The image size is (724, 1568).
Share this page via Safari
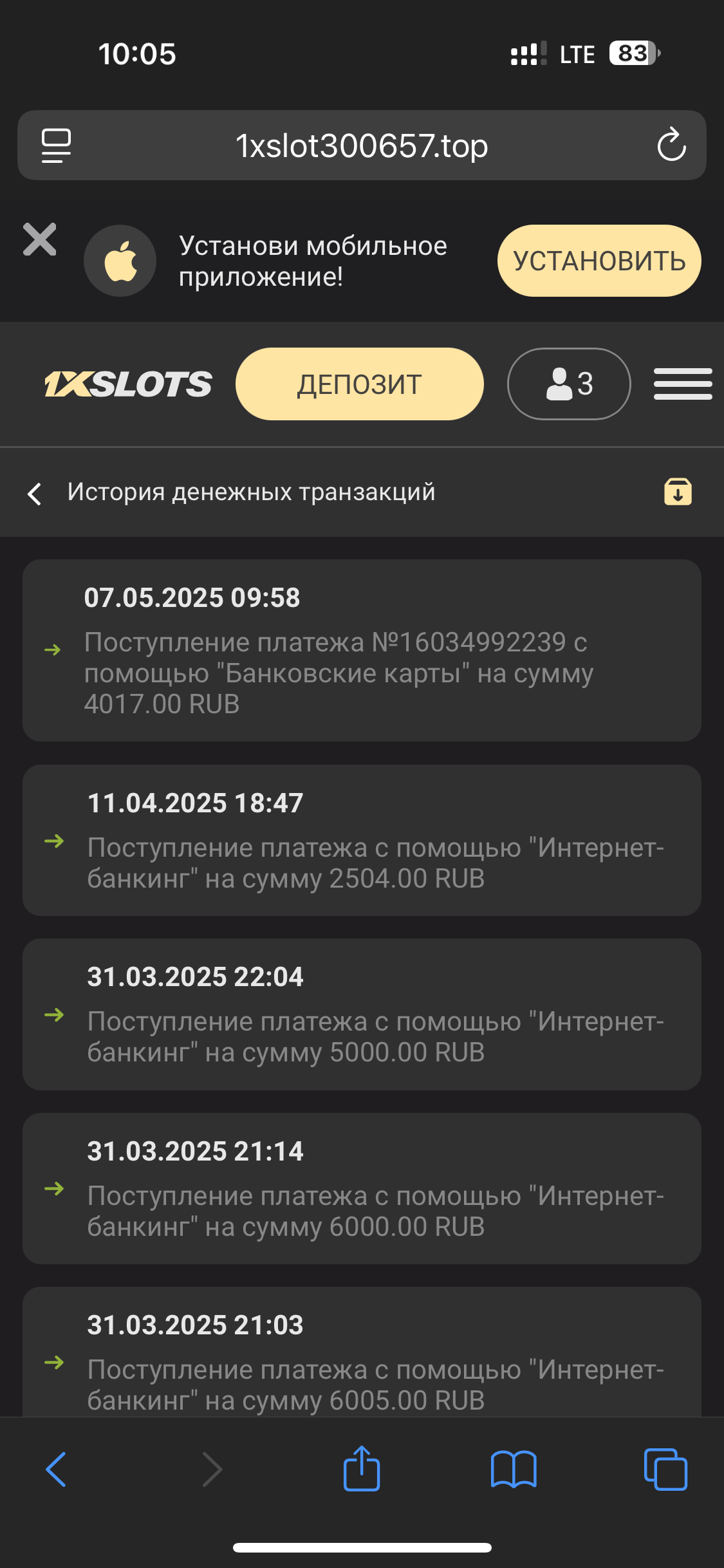click(362, 1468)
